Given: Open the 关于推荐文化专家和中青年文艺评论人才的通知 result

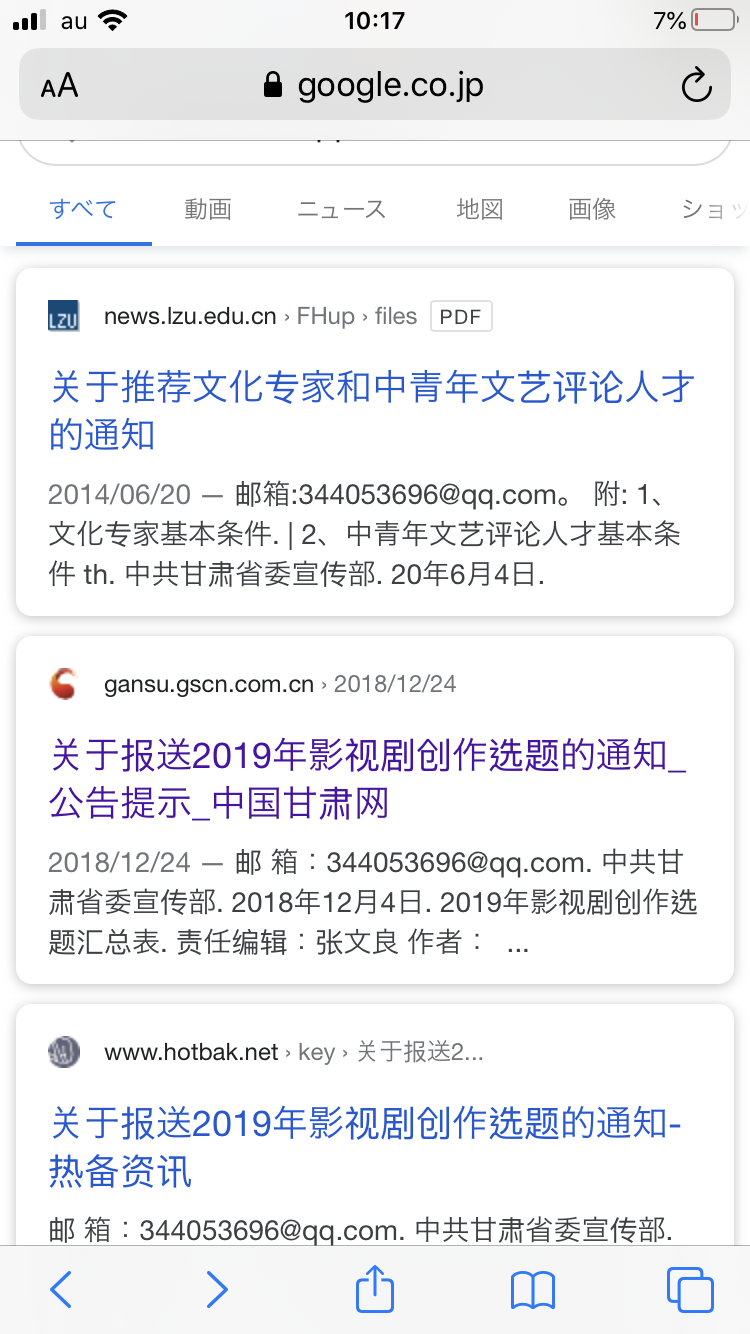Looking at the screenshot, I should coord(372,410).
